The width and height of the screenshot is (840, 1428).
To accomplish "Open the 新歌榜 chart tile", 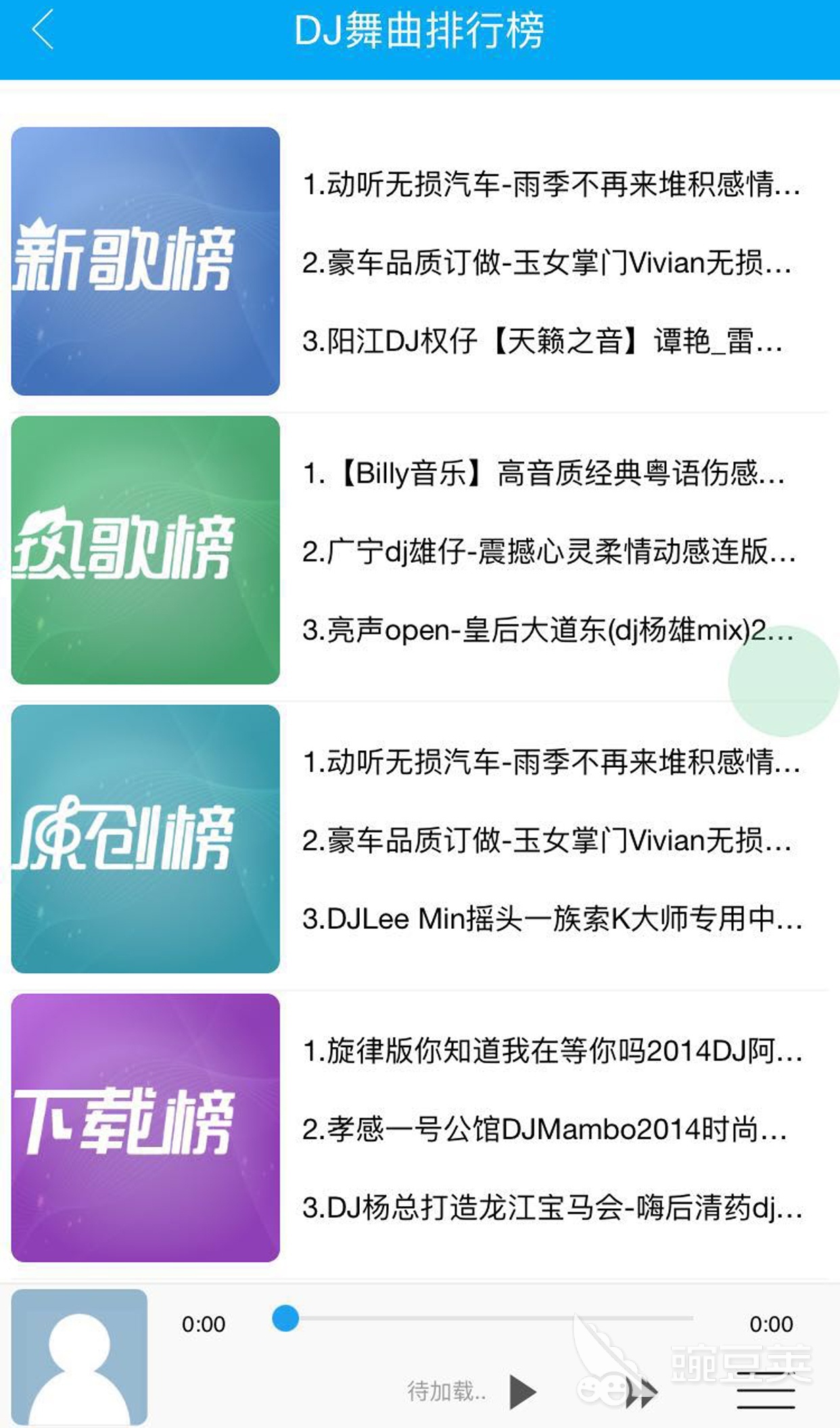I will [x=145, y=261].
